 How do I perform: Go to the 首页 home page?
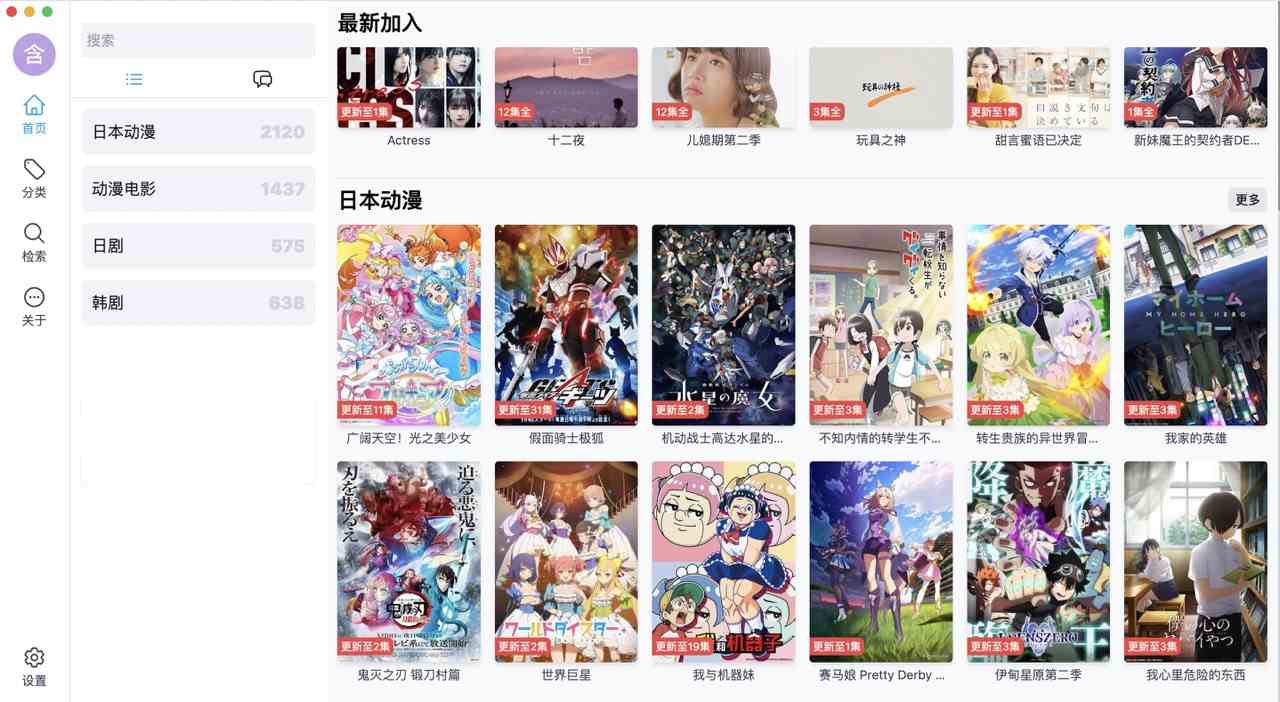[34, 114]
